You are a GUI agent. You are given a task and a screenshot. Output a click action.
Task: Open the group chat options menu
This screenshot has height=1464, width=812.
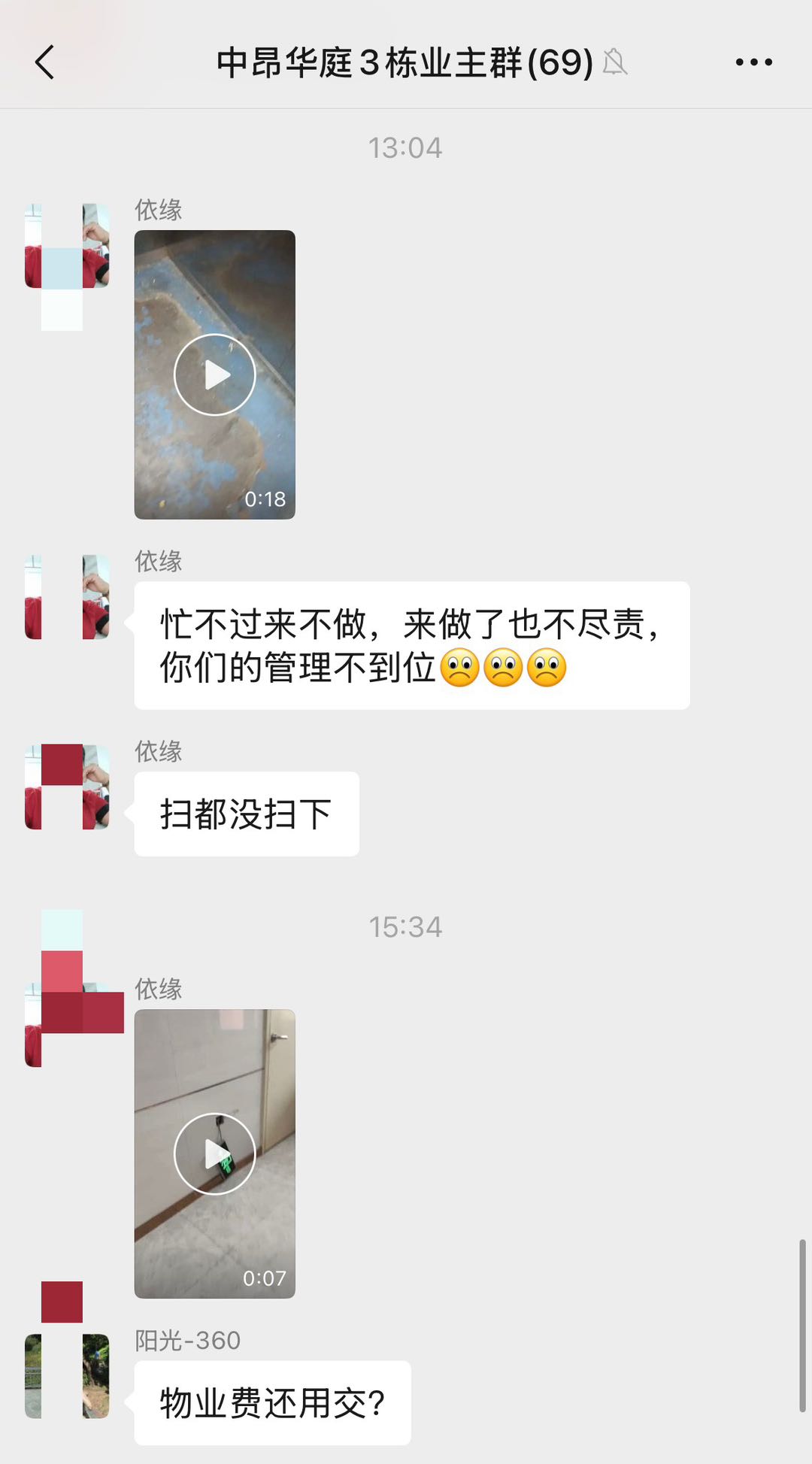tap(753, 62)
